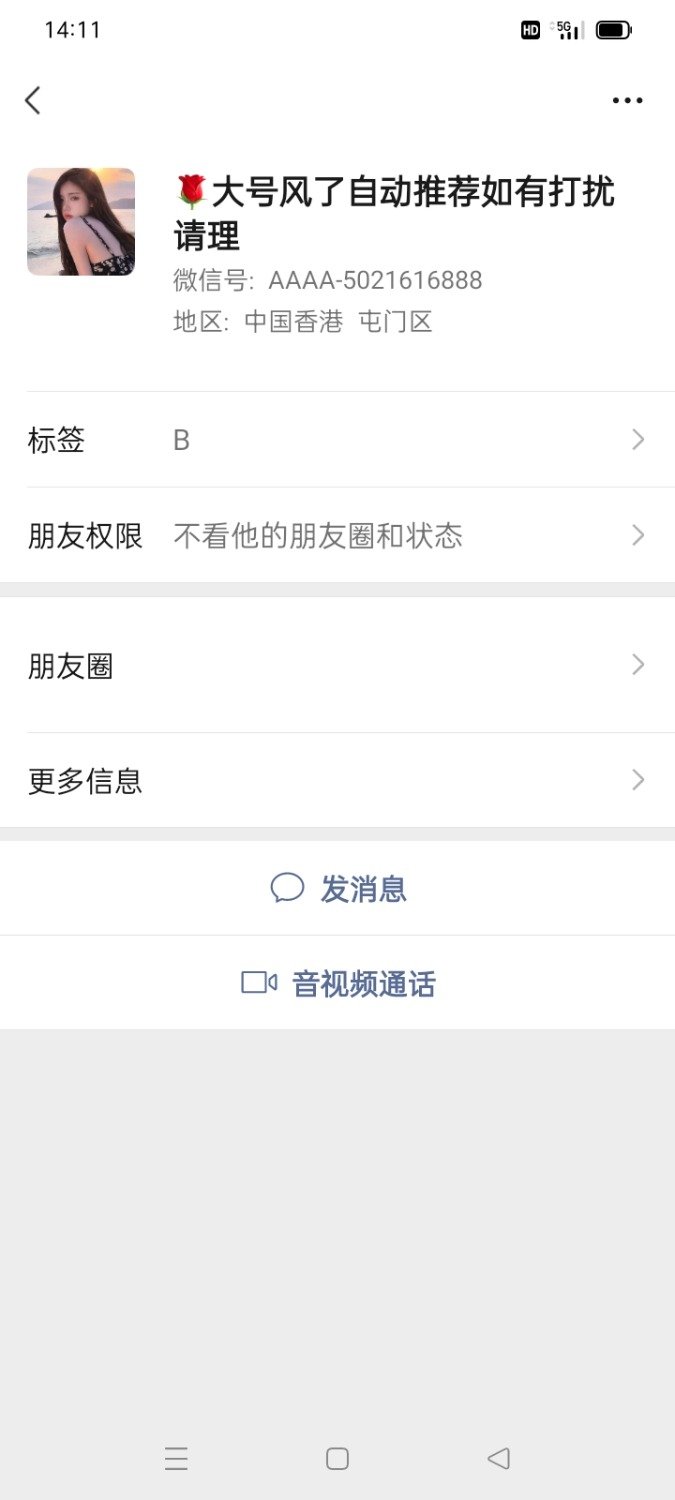
Task: Open 更多信息 row
Action: (x=337, y=781)
